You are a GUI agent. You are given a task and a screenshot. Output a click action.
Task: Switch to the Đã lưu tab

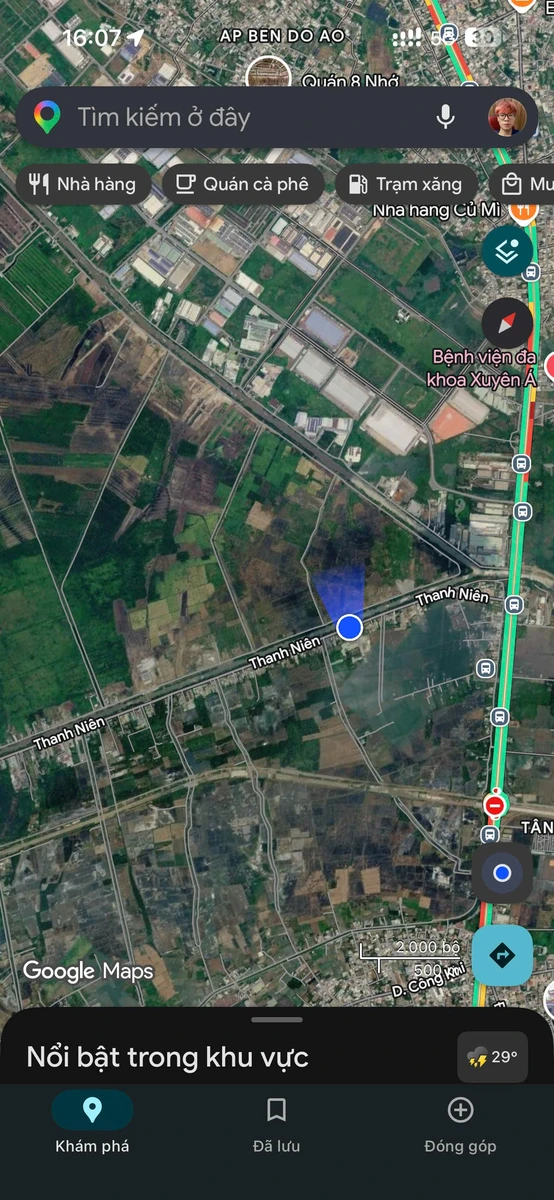pos(277,1124)
